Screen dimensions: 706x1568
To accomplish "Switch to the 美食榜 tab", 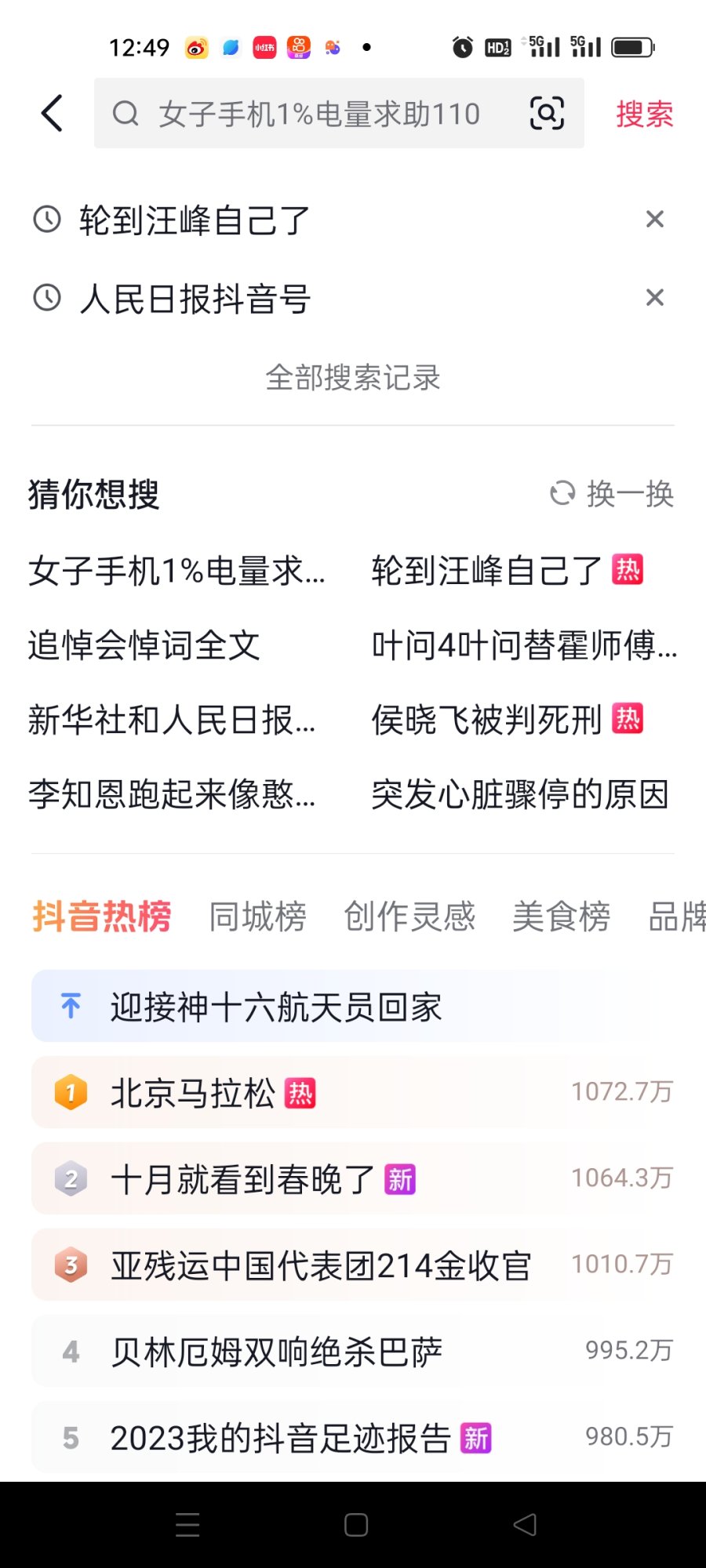I will [560, 916].
